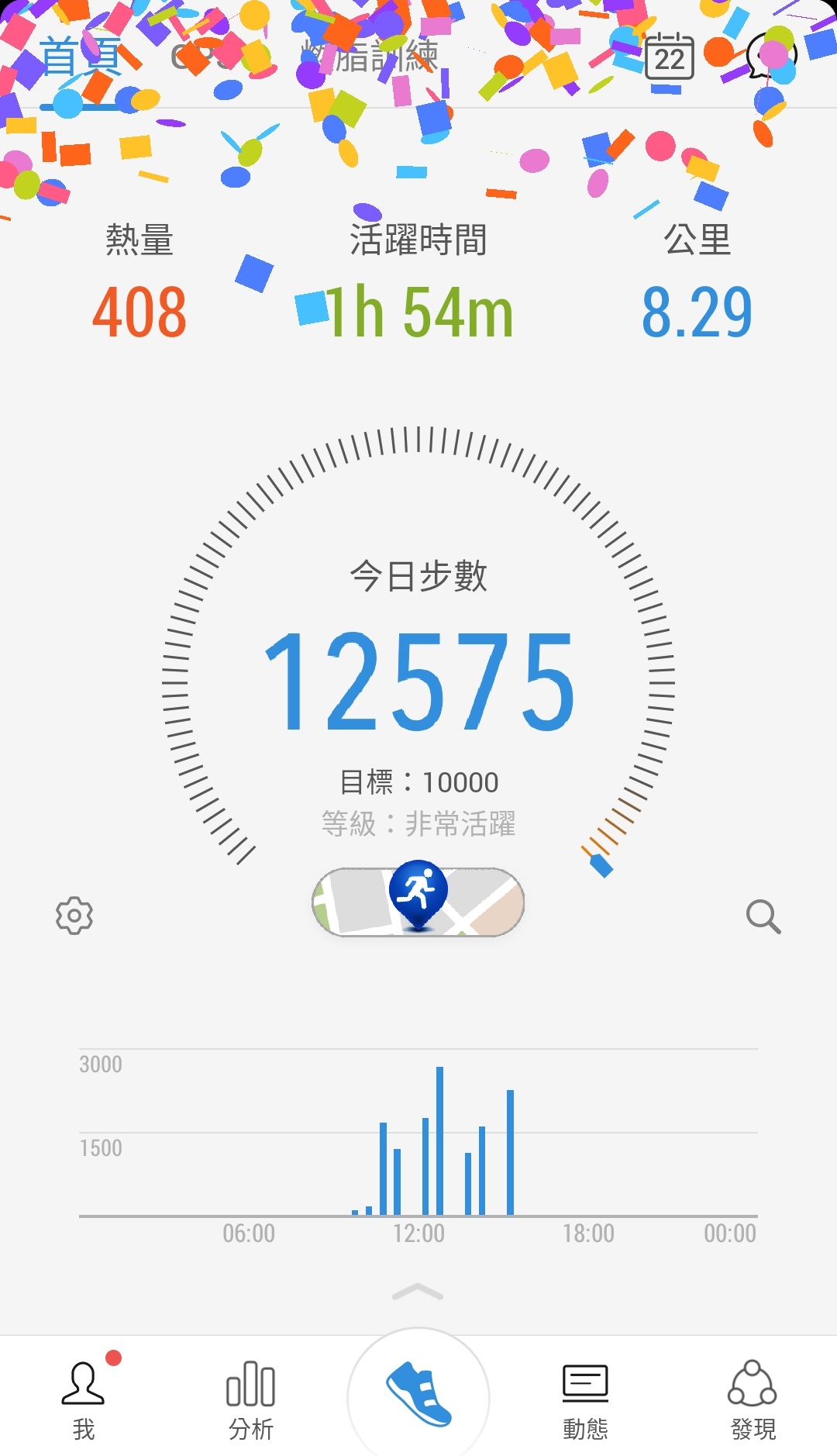Open the 分析 analysis tab
The width and height of the screenshot is (837, 1456).
(250, 1399)
